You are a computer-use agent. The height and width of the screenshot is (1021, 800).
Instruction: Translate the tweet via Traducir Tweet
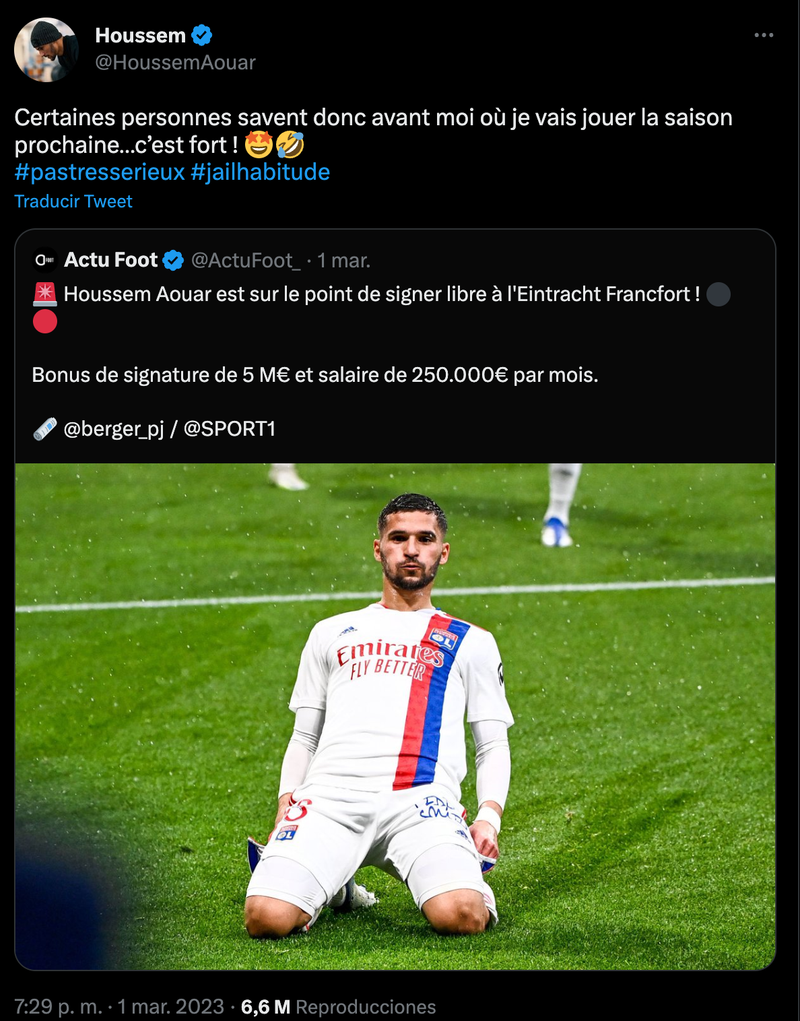(73, 201)
